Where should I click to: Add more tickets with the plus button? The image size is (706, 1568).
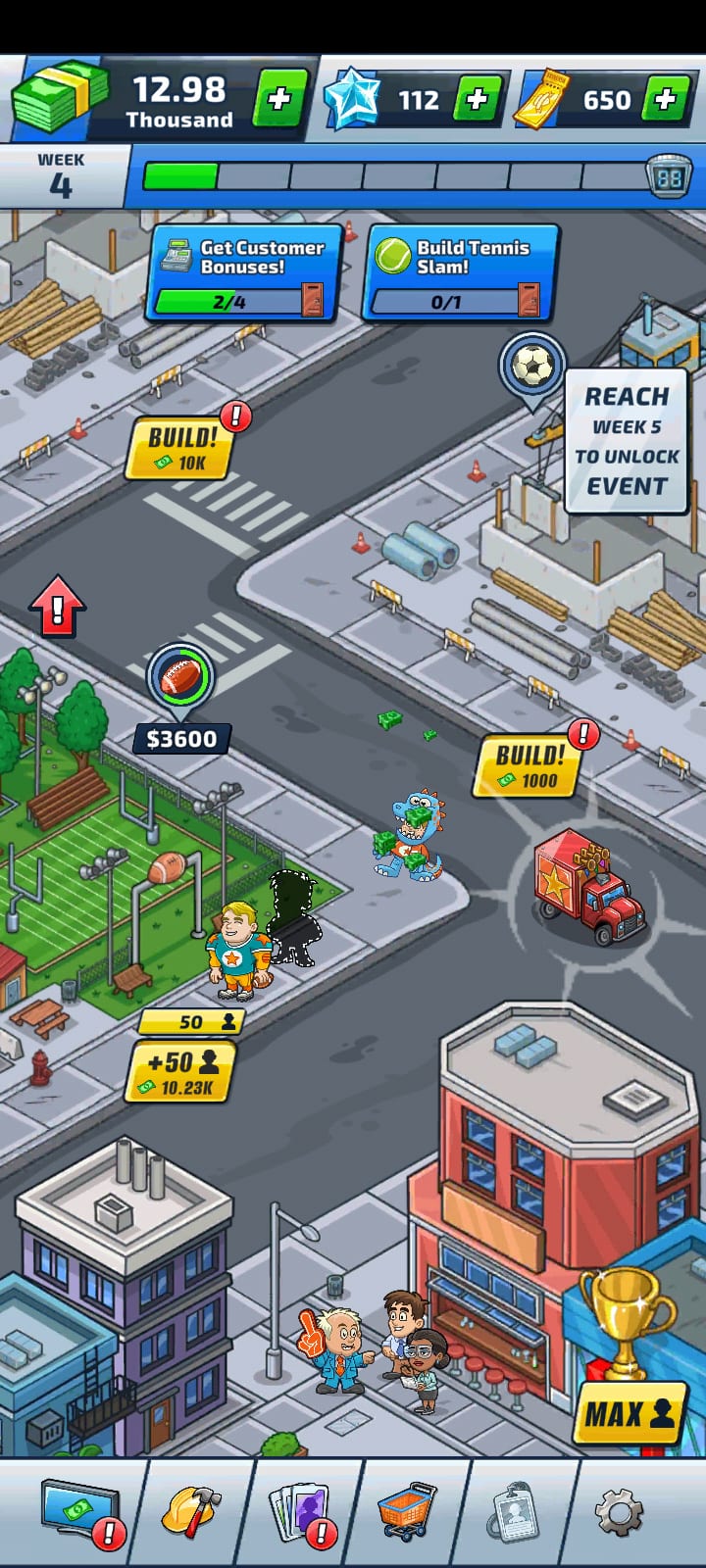coord(665,99)
